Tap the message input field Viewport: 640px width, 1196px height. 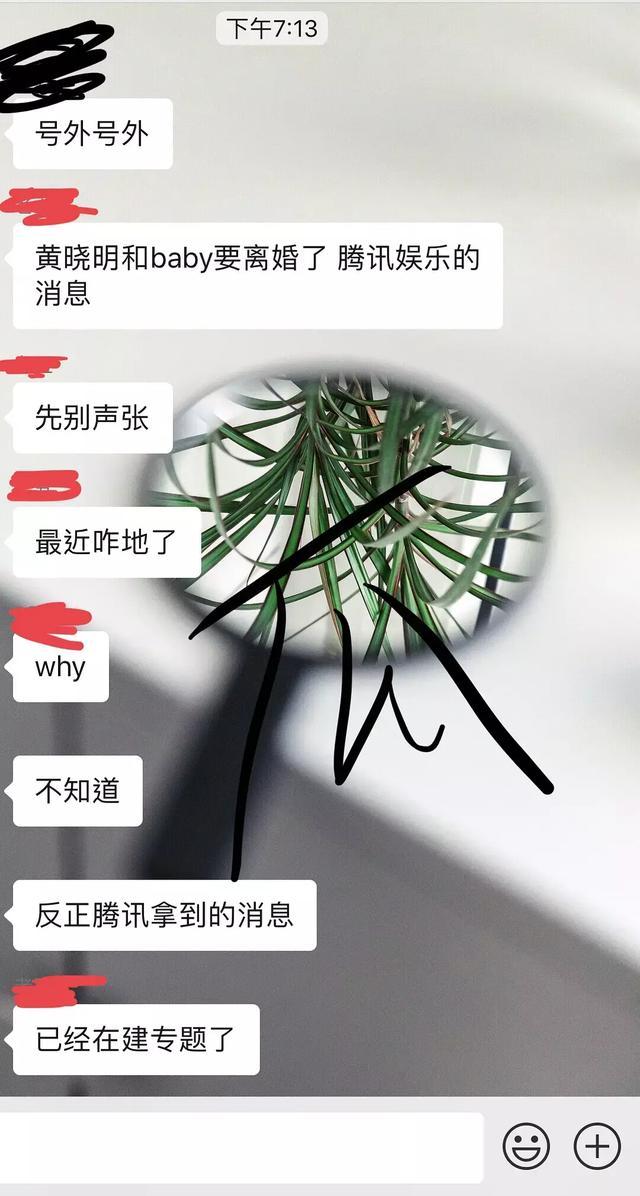point(240,1147)
